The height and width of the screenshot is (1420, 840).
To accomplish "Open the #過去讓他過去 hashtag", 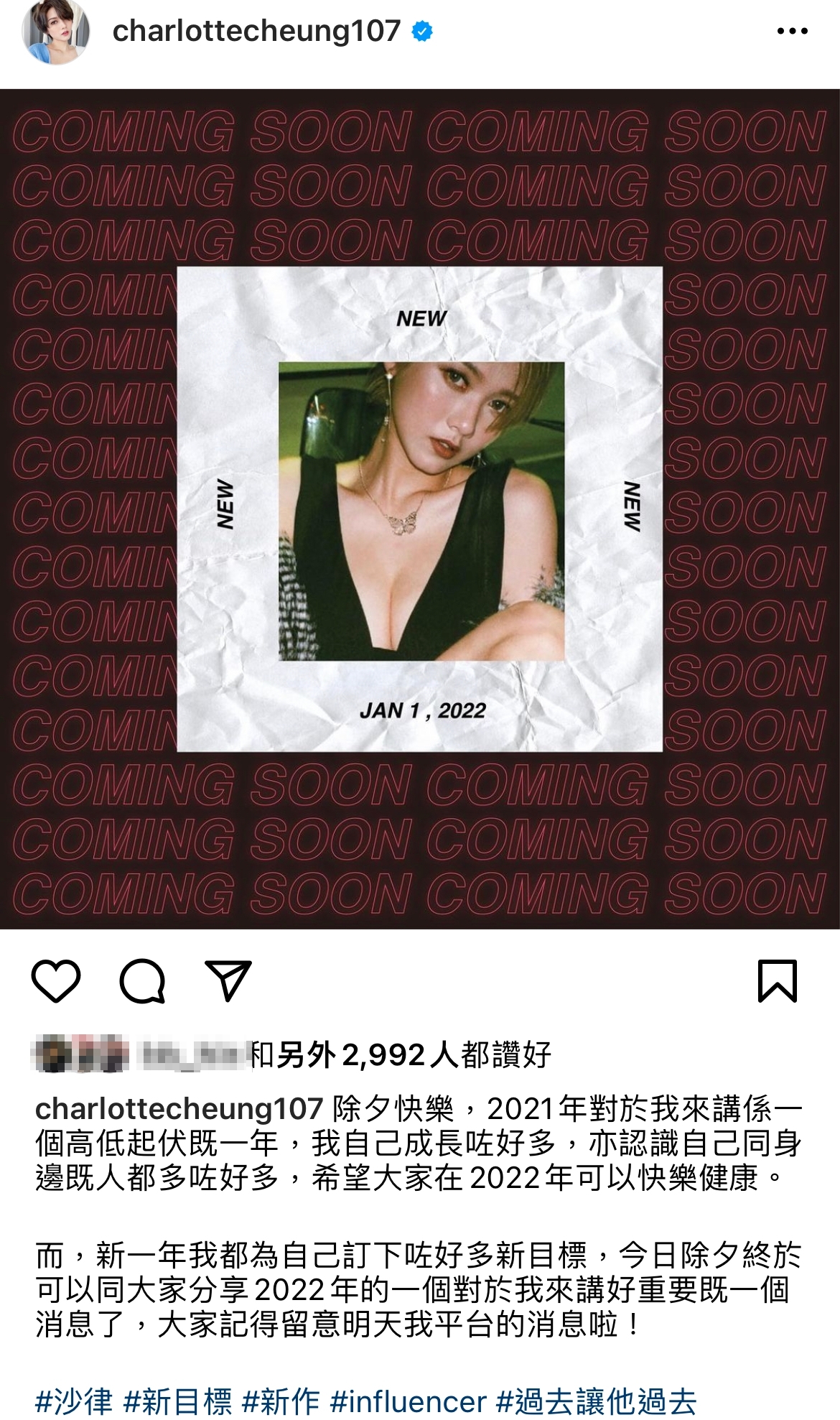I will tap(596, 1401).
